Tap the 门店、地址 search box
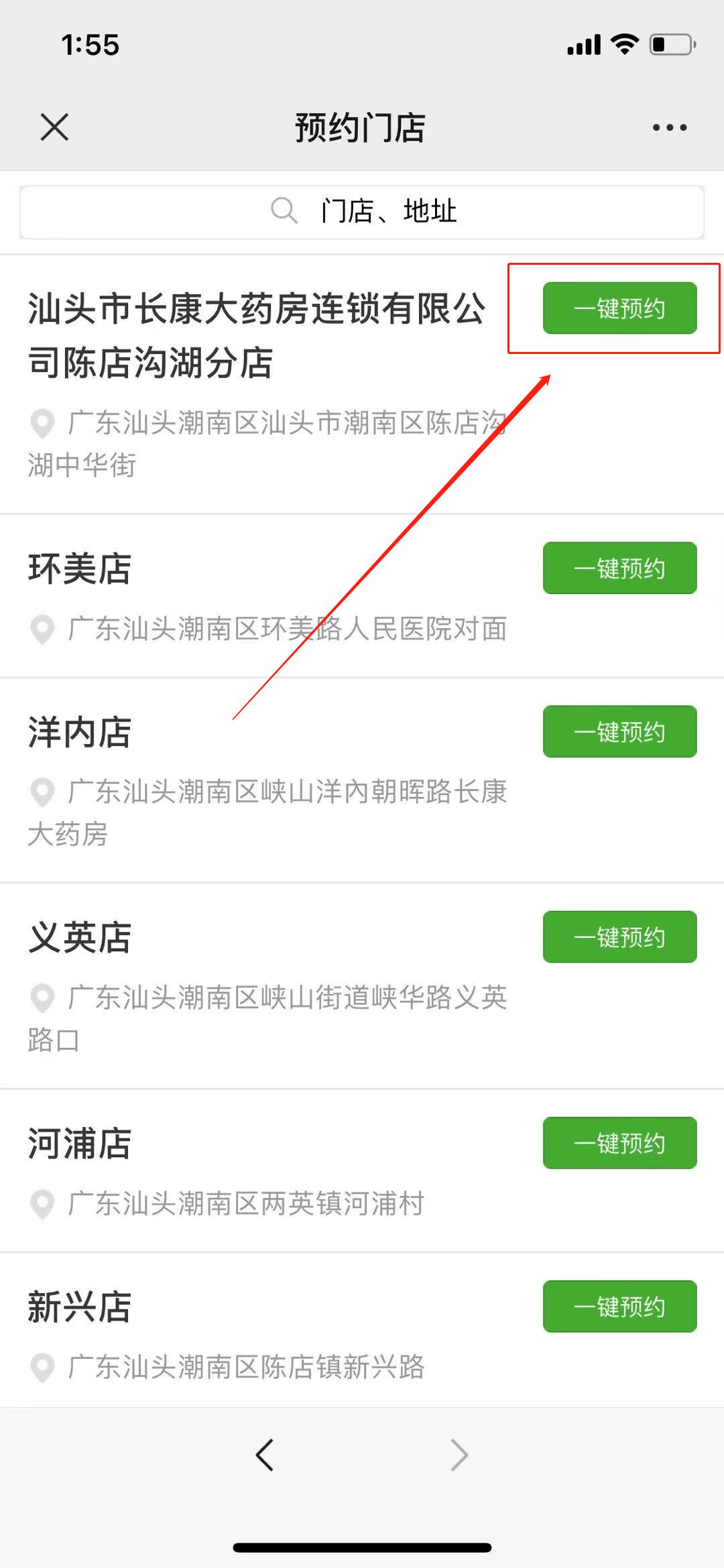Viewport: 724px width, 1568px height. pyautogui.click(x=362, y=212)
